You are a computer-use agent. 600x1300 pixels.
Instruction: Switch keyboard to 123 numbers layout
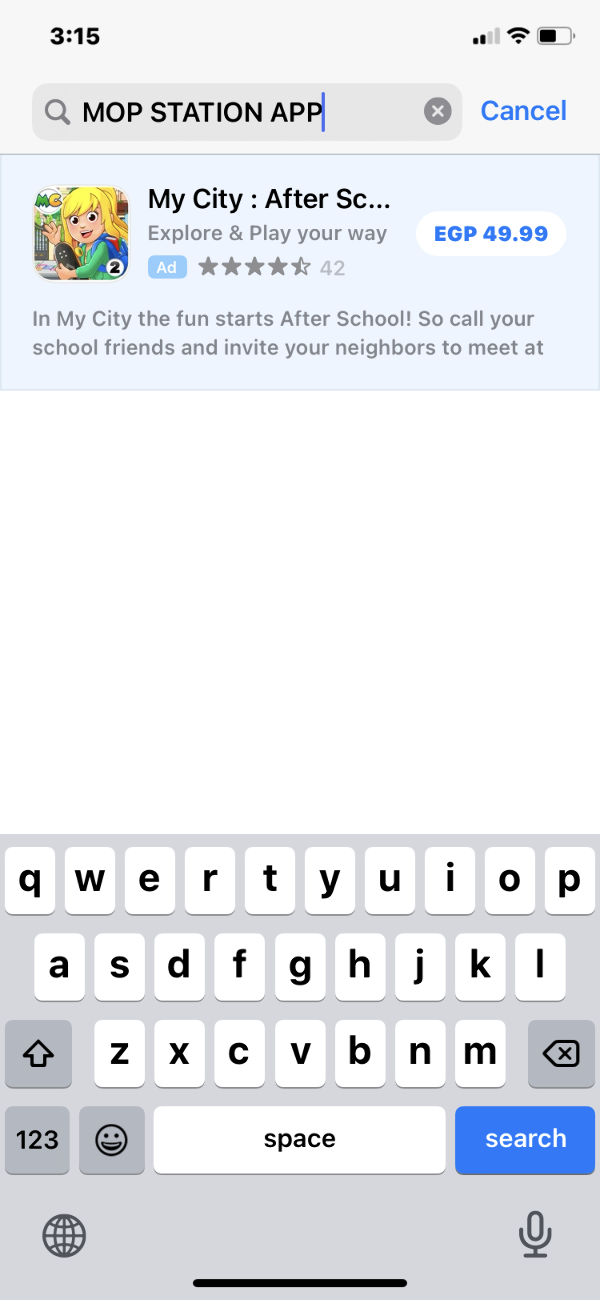point(38,1139)
